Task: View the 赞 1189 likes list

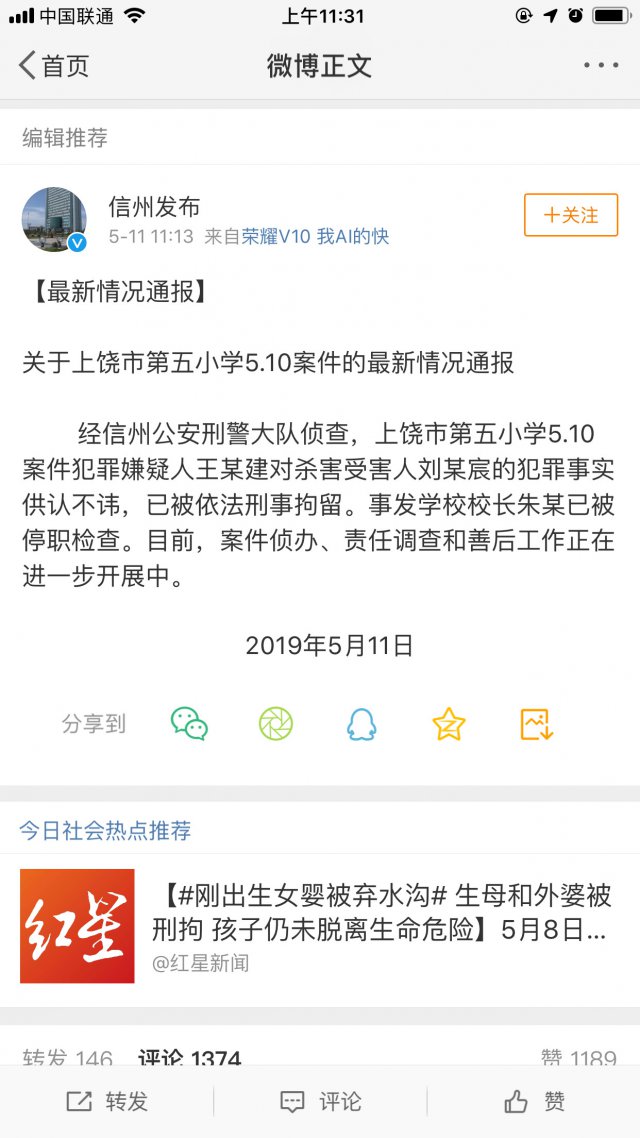Action: click(x=578, y=1058)
